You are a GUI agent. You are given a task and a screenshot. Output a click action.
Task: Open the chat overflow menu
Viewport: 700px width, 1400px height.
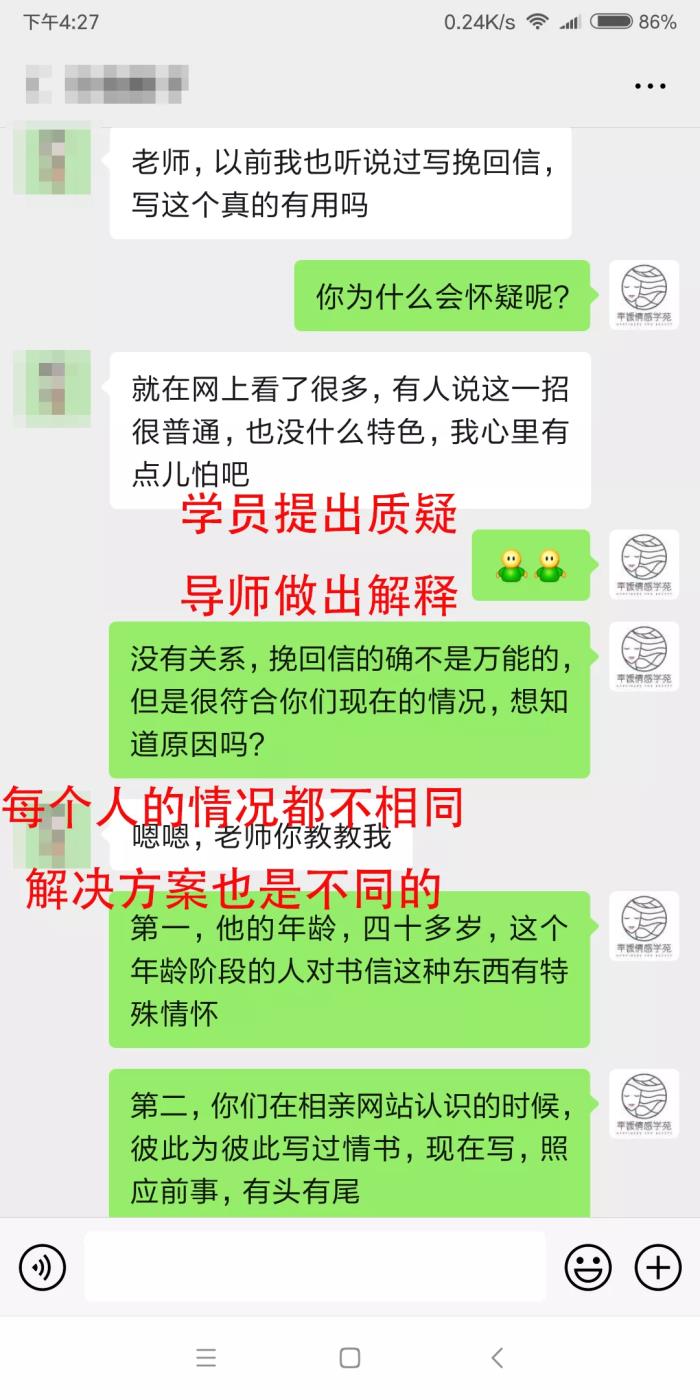650,86
